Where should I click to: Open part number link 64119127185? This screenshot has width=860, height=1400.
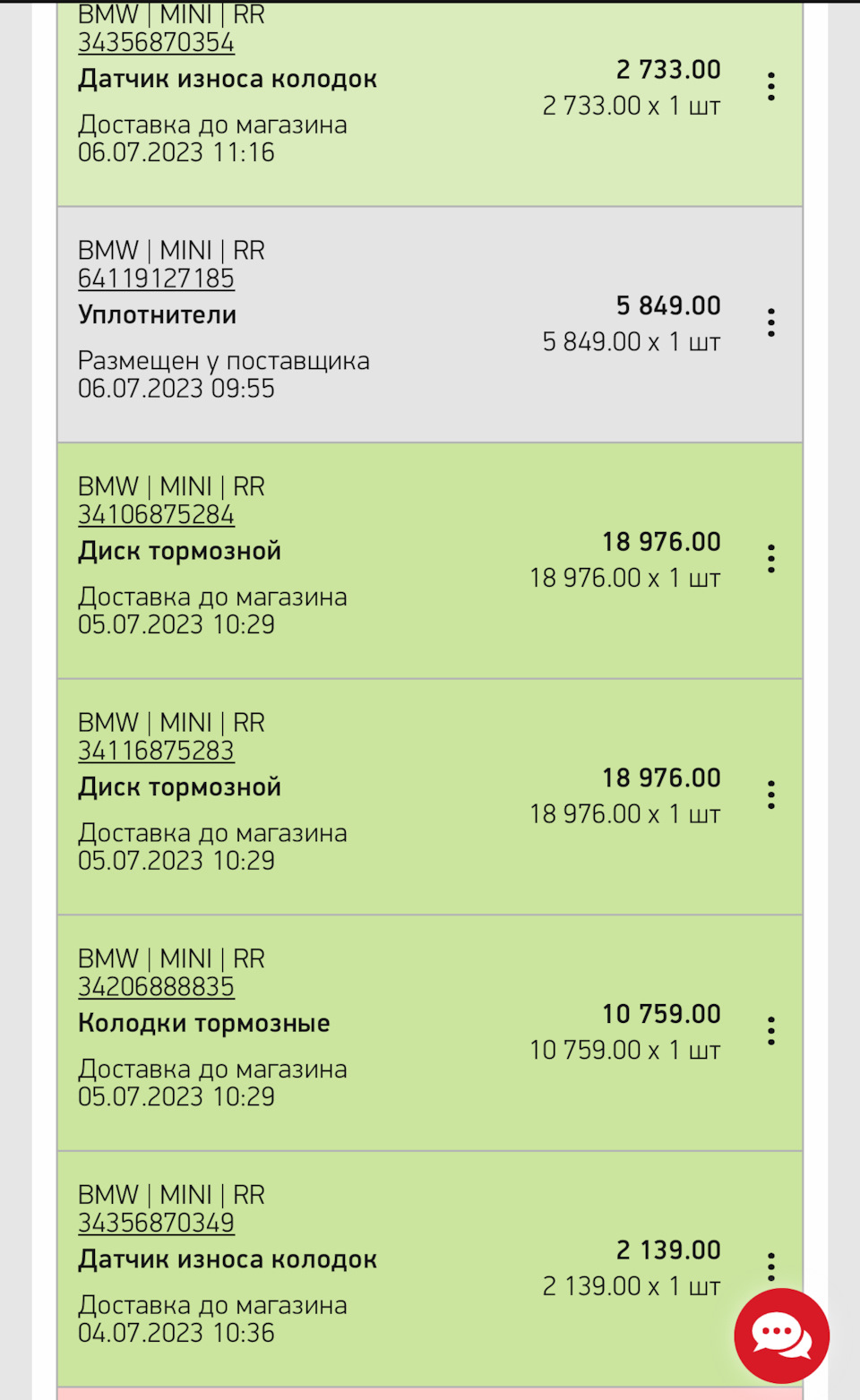click(155, 279)
